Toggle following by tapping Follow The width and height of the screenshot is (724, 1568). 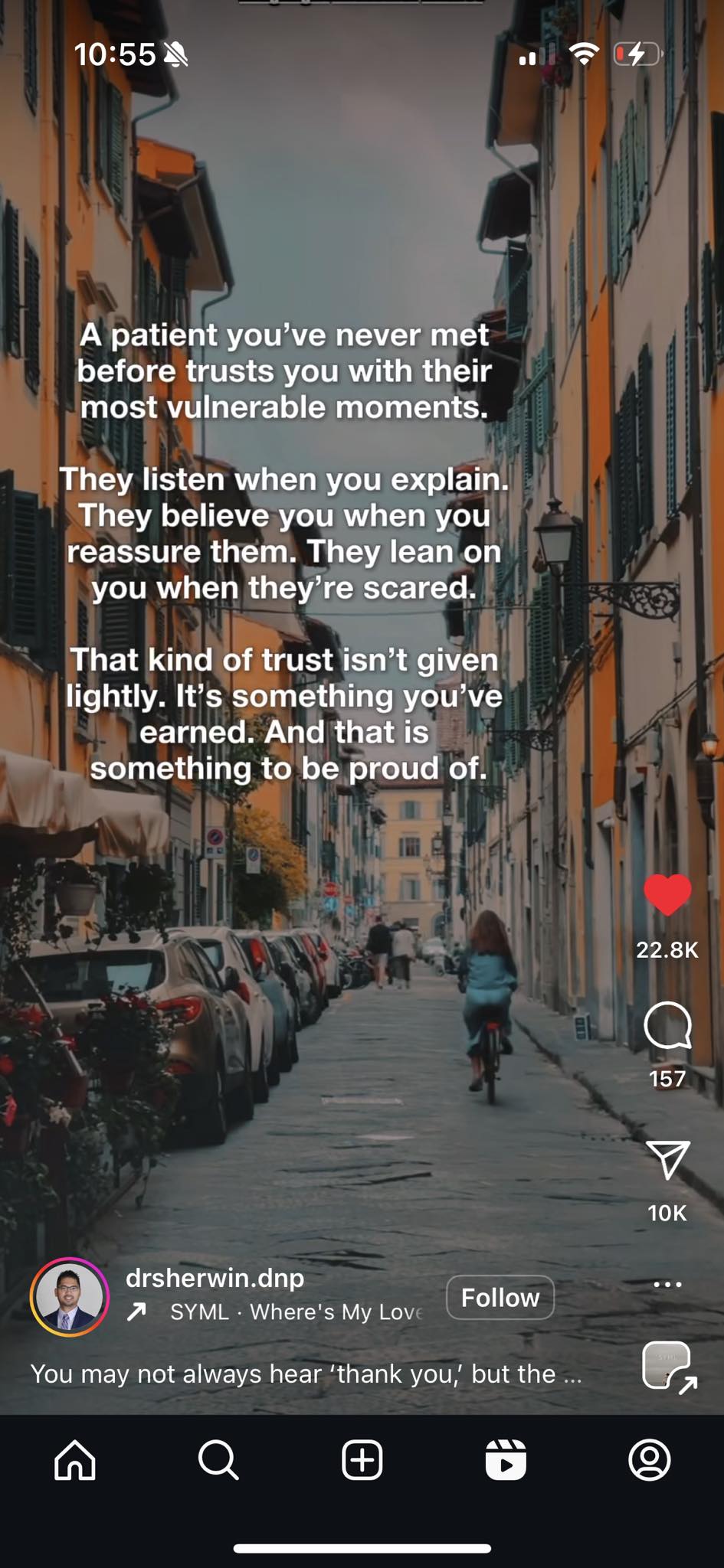pos(500,1298)
